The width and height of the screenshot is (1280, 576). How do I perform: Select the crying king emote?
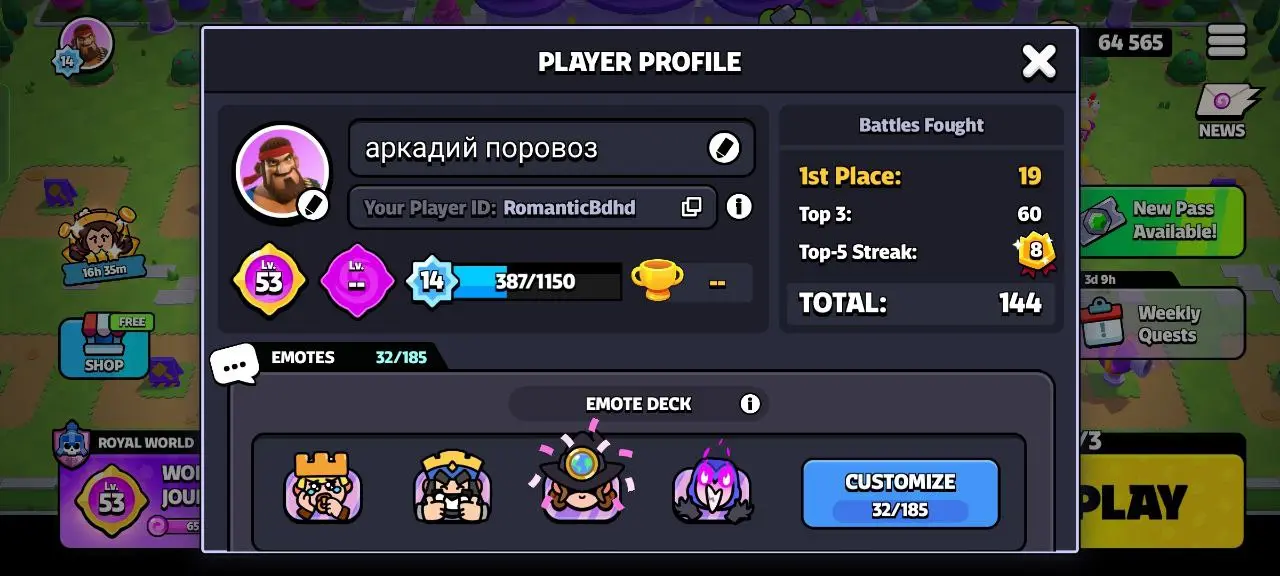point(323,487)
